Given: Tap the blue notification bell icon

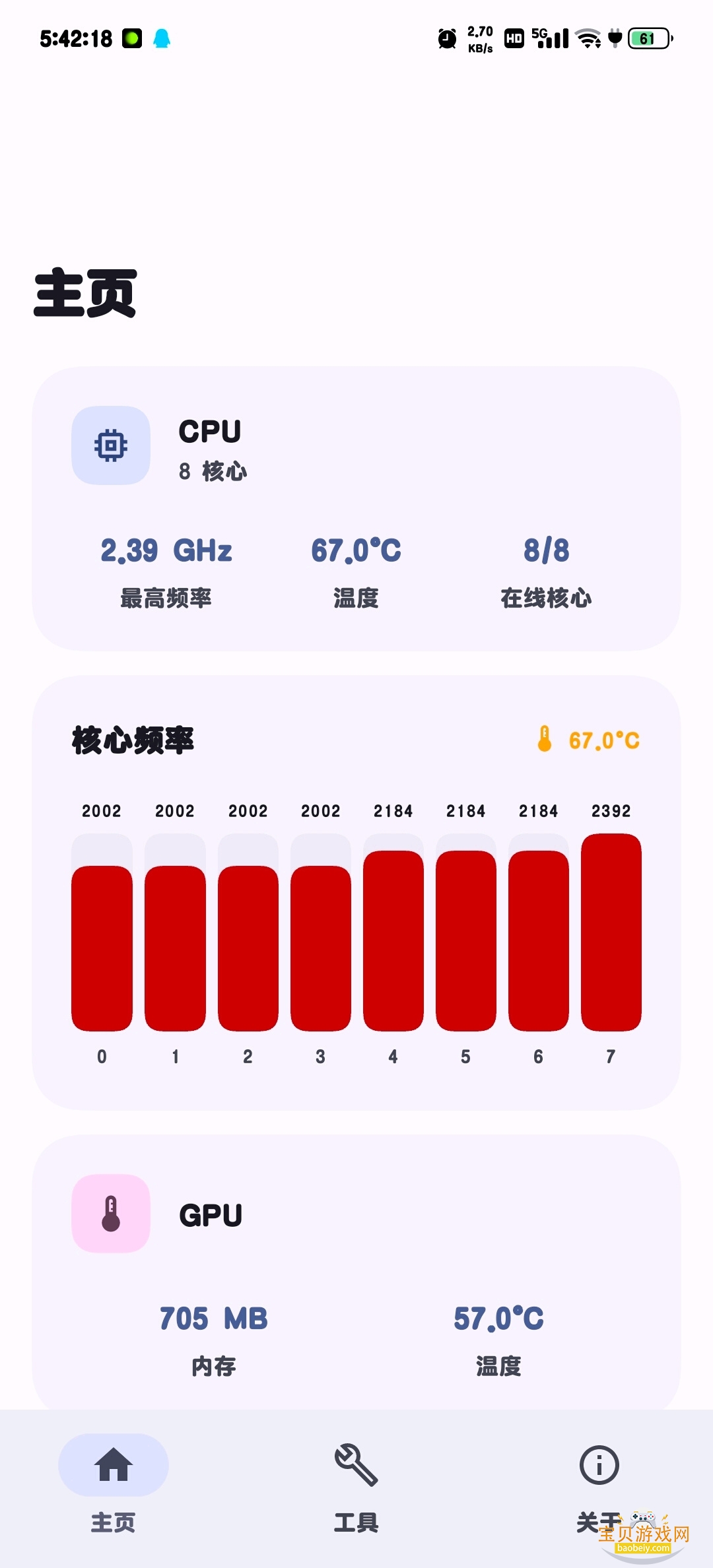Looking at the screenshot, I should (162, 40).
